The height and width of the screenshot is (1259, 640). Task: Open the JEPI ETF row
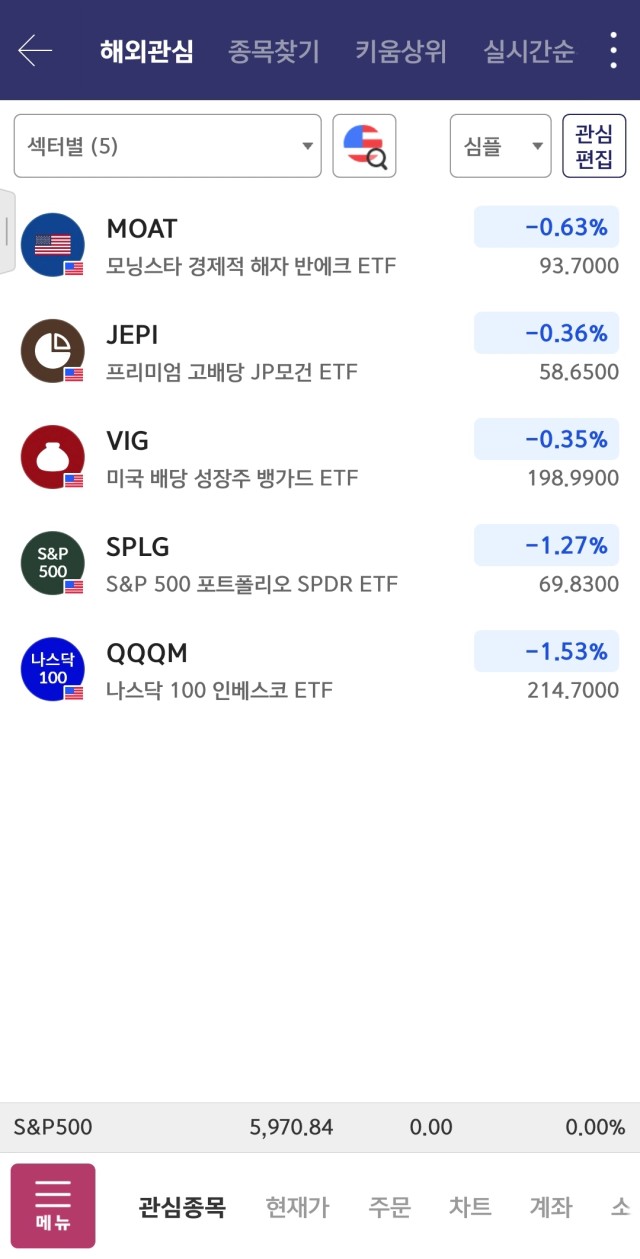click(x=320, y=352)
